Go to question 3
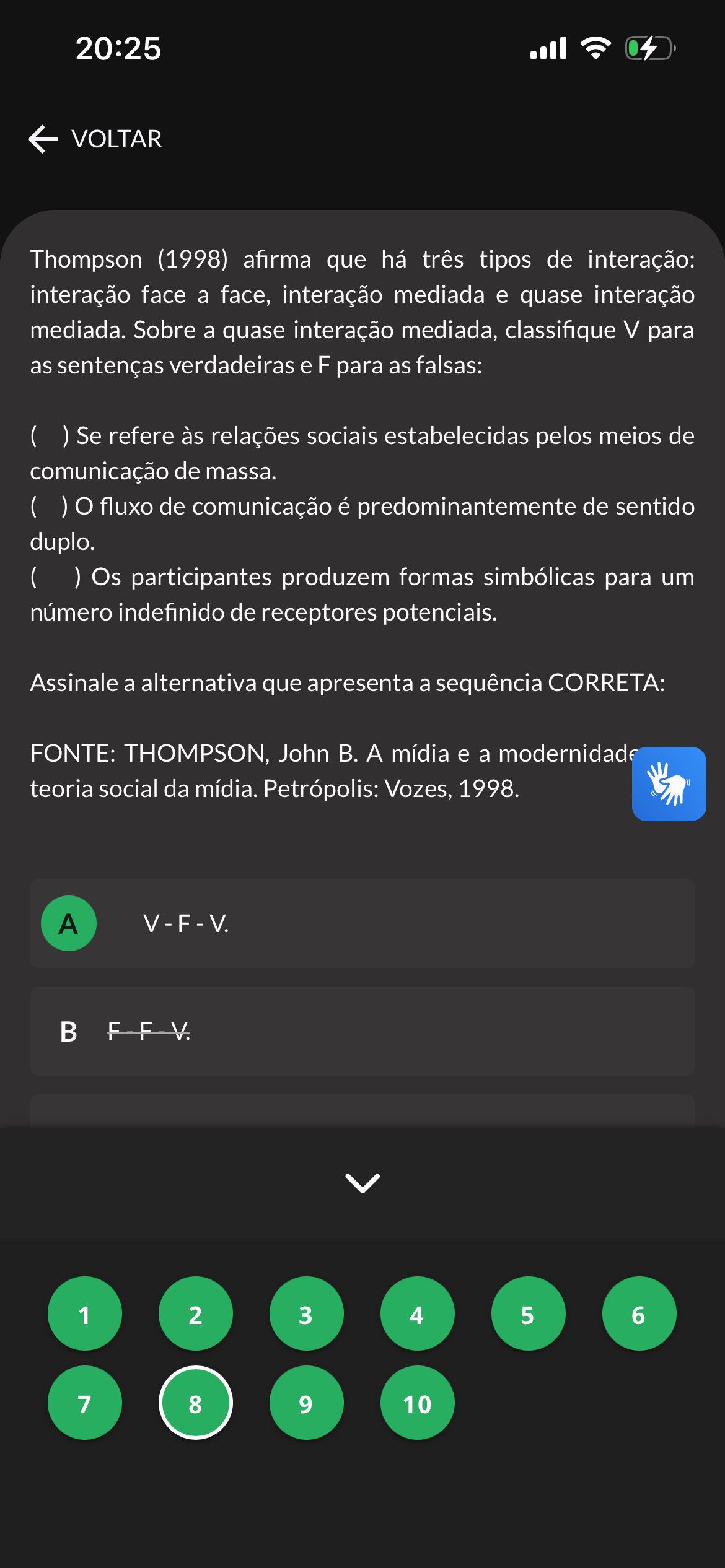 (x=307, y=1313)
